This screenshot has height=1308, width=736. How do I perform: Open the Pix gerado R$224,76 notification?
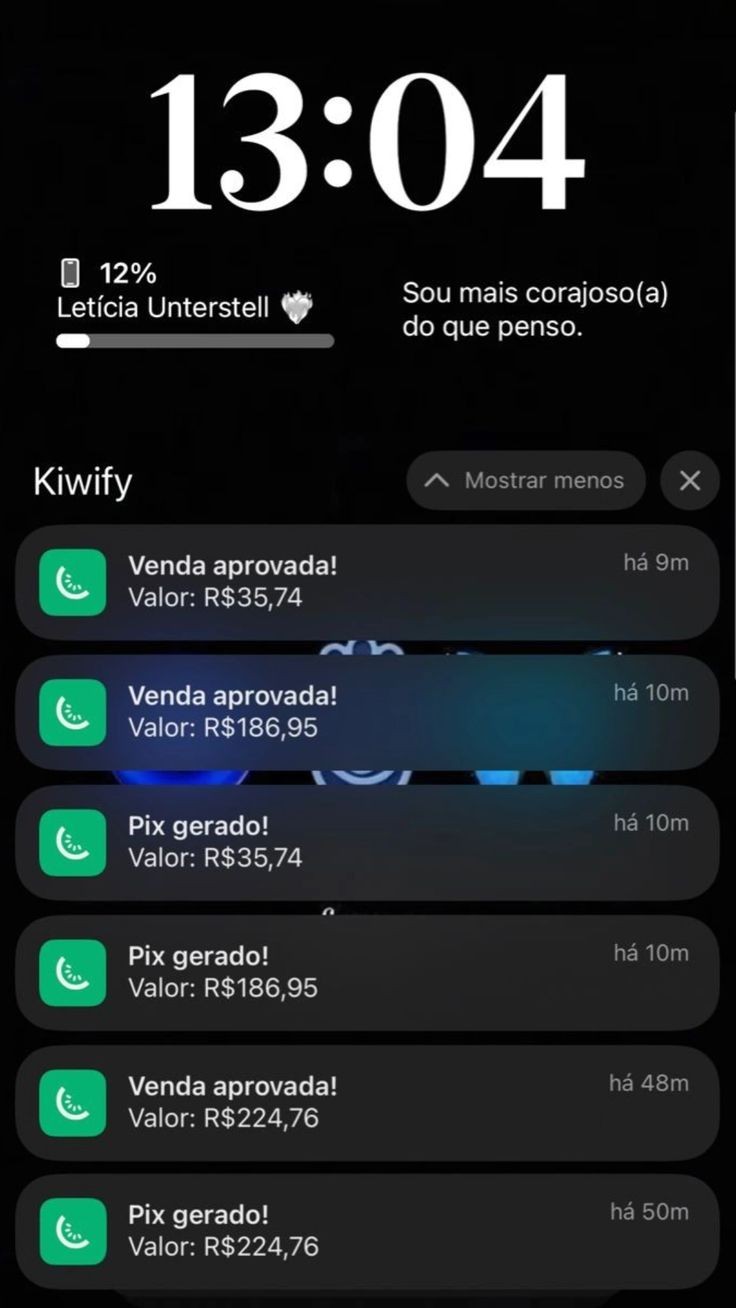(x=367, y=1232)
